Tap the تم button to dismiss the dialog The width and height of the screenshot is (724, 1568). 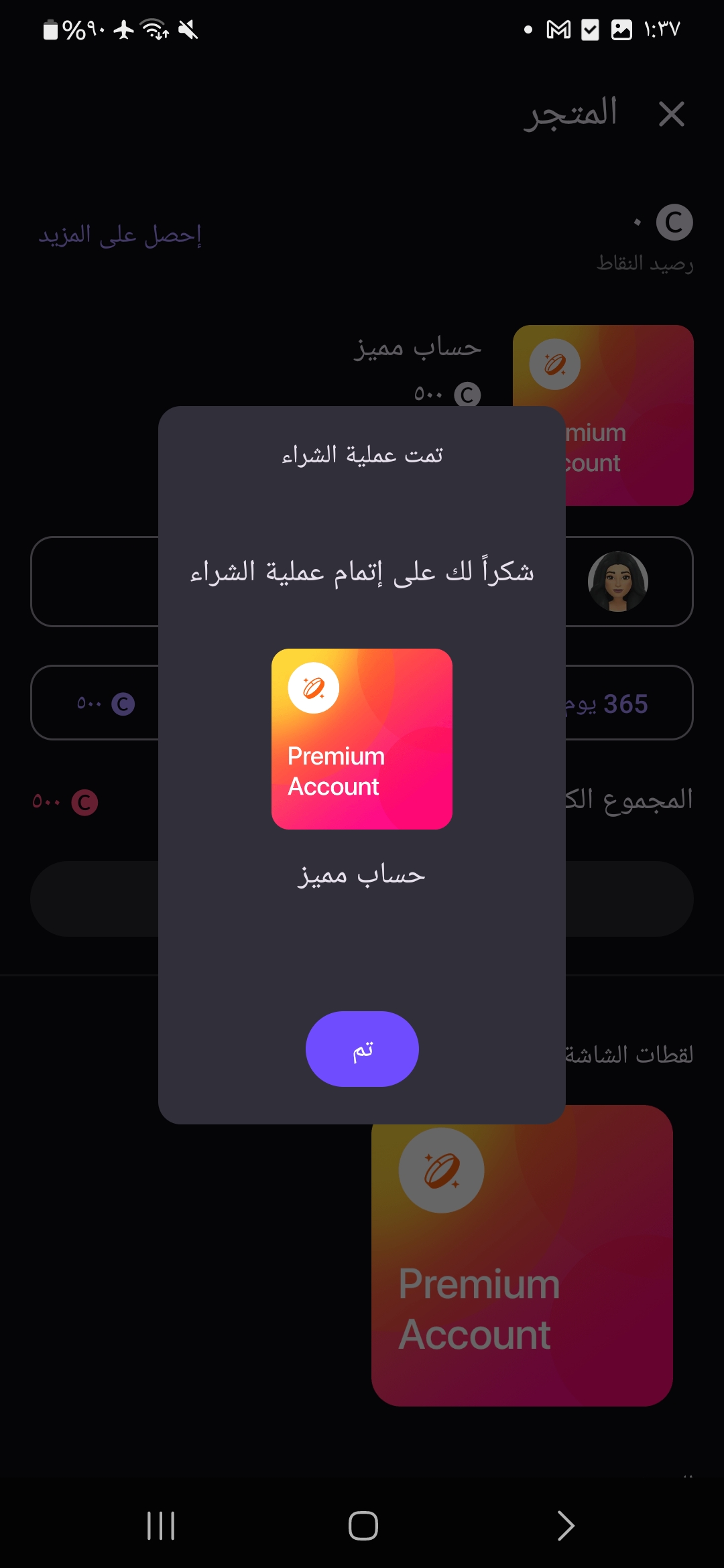[362, 1049]
